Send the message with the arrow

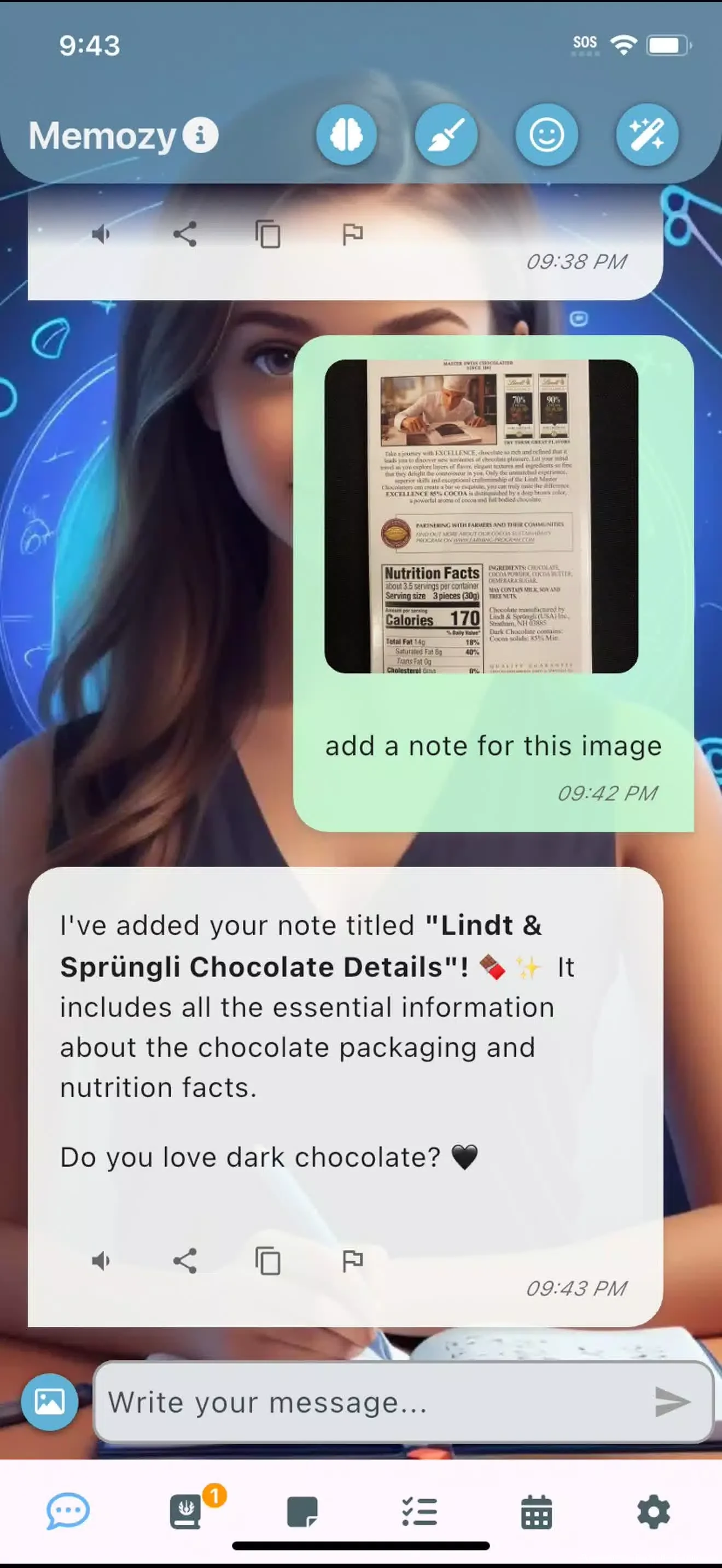pyautogui.click(x=672, y=1402)
